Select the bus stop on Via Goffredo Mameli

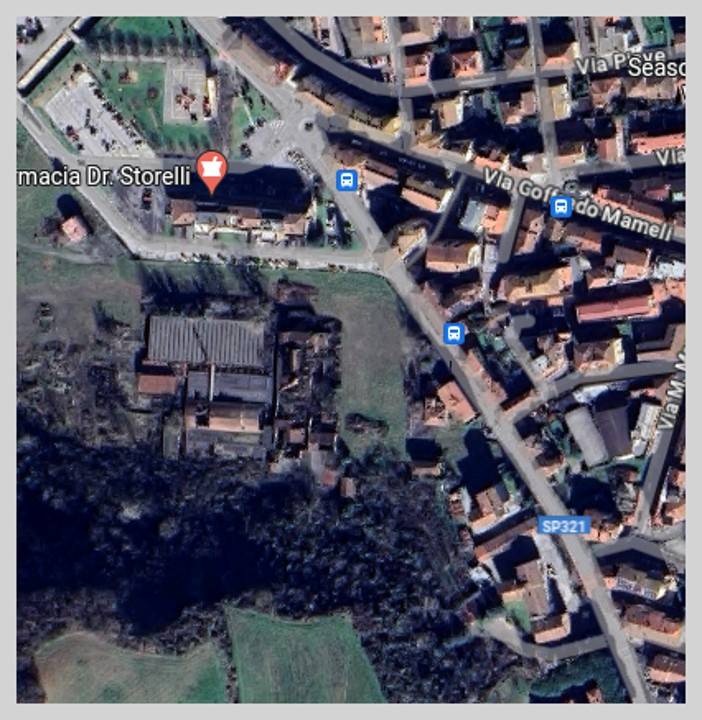561,207
